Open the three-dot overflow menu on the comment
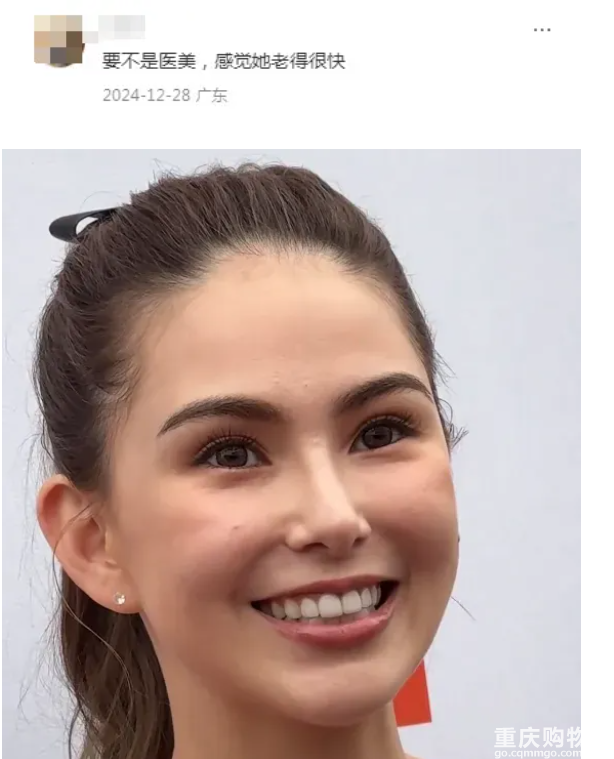Image resolution: width=614 pixels, height=759 pixels. [x=542, y=30]
